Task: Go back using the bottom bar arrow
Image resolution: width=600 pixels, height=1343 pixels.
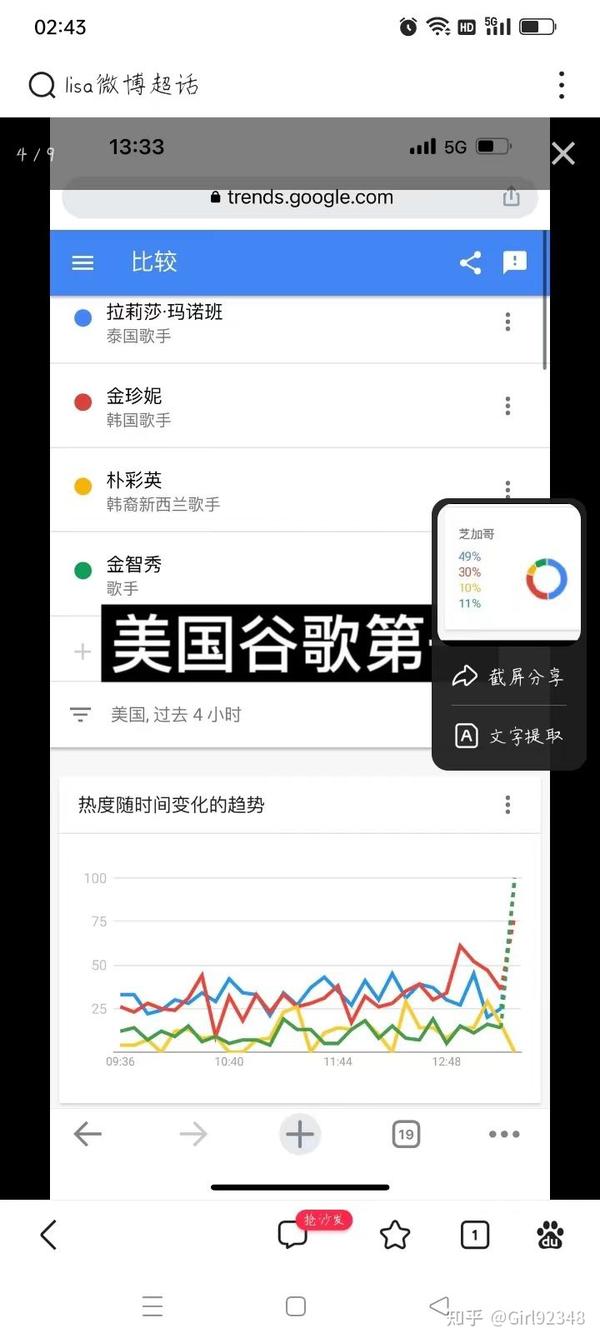Action: [x=48, y=1235]
